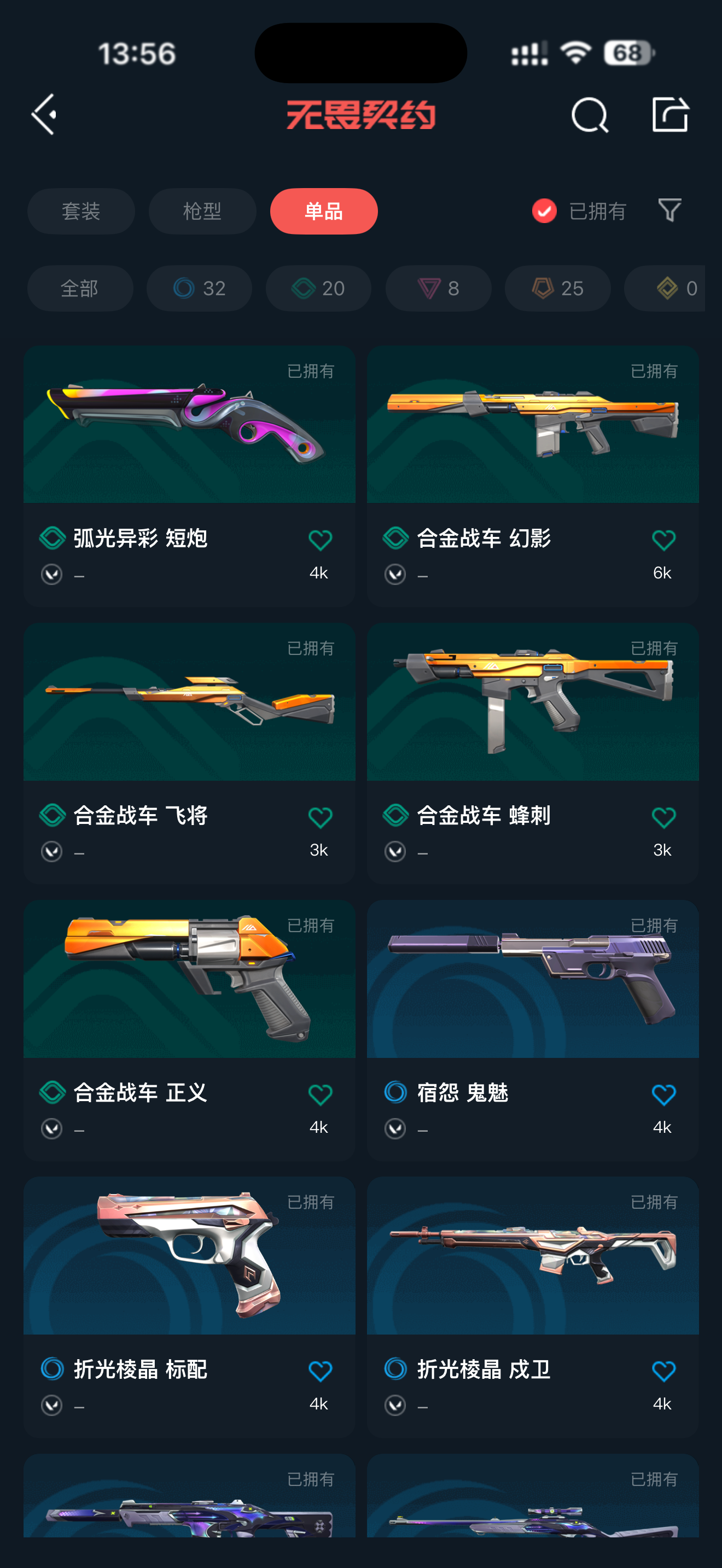Open the 合金战车 飞将 skin card
Viewport: 722px width, 1568px height.
[x=189, y=703]
